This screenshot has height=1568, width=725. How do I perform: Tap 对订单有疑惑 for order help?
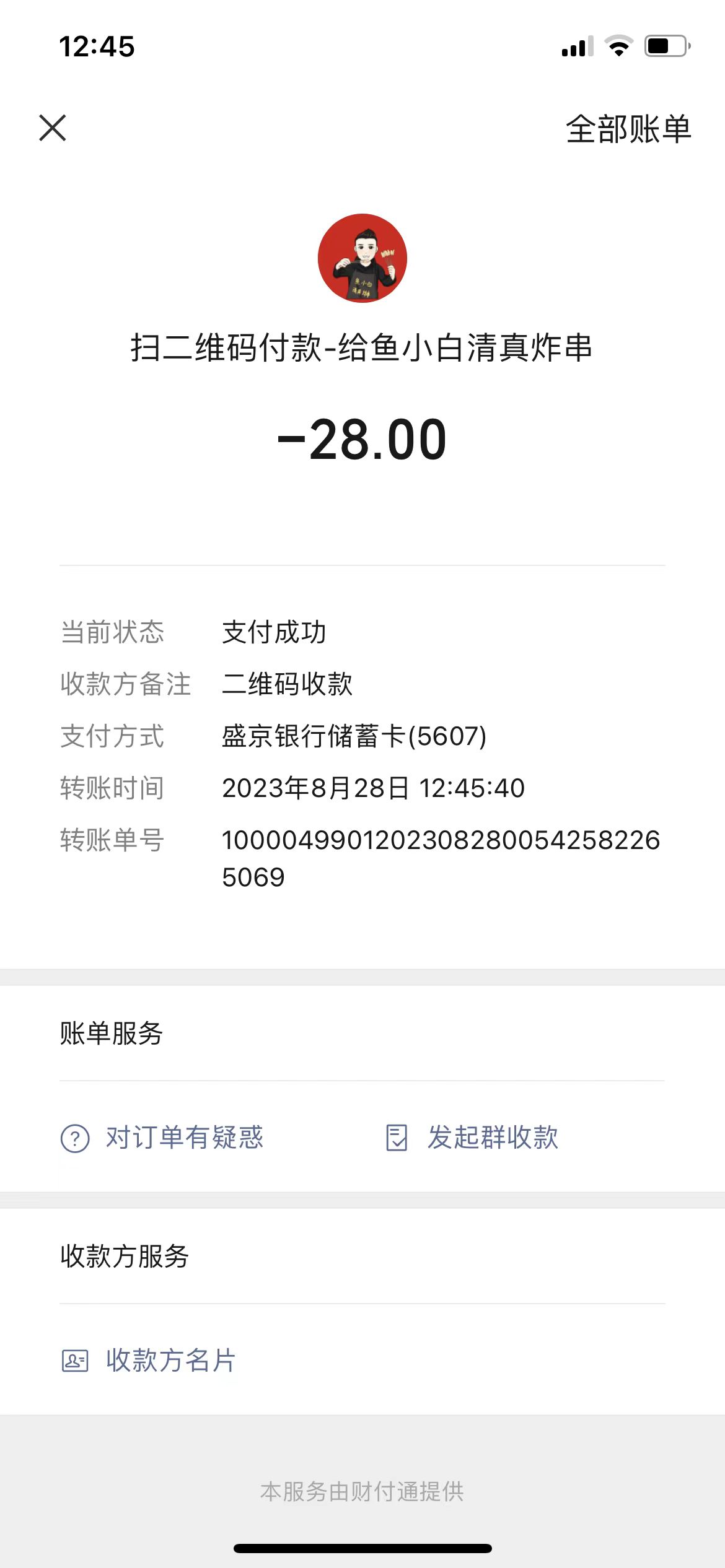tap(162, 1138)
